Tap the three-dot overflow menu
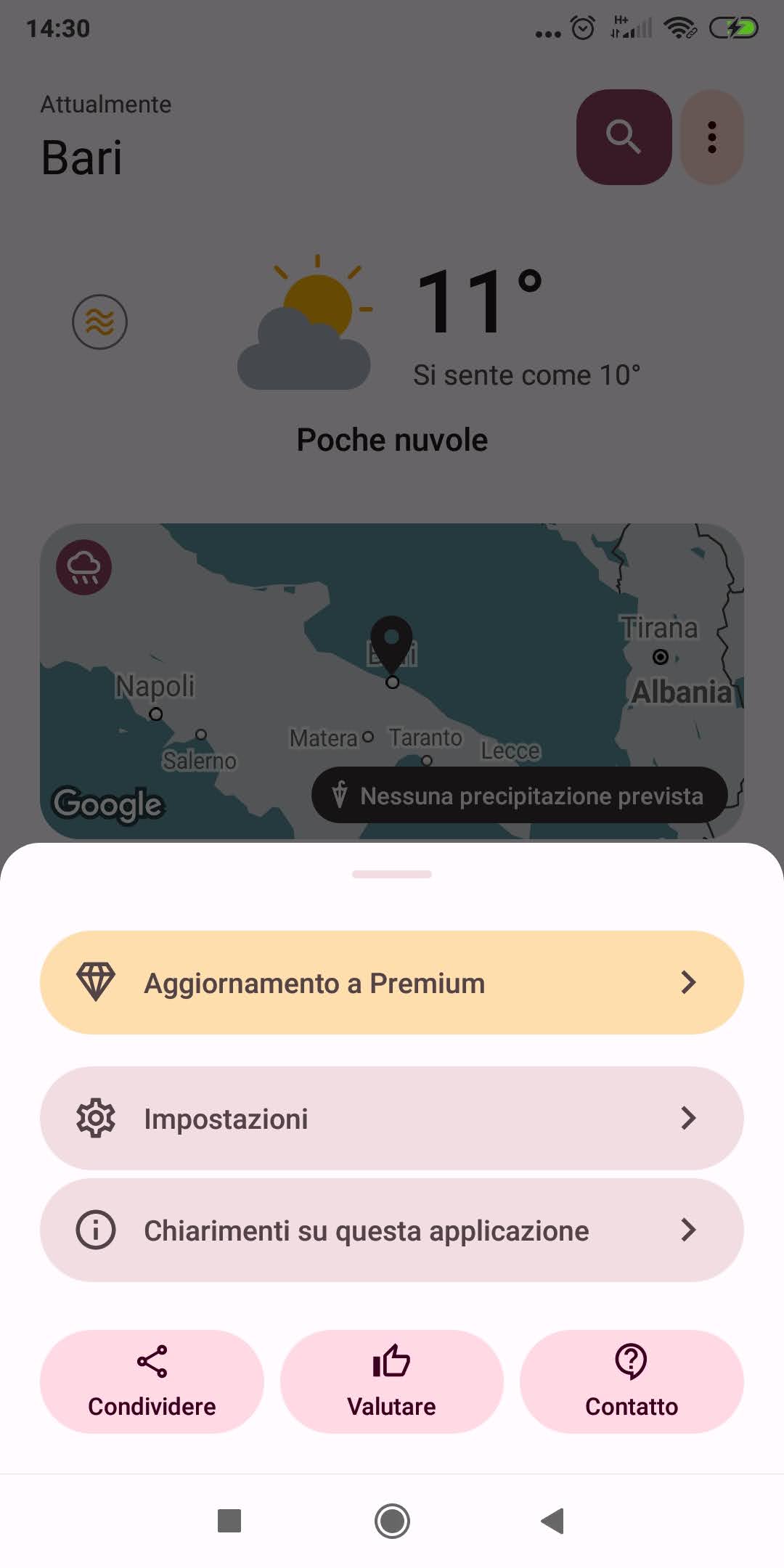Viewport: 784px width, 1568px height. pos(712,136)
